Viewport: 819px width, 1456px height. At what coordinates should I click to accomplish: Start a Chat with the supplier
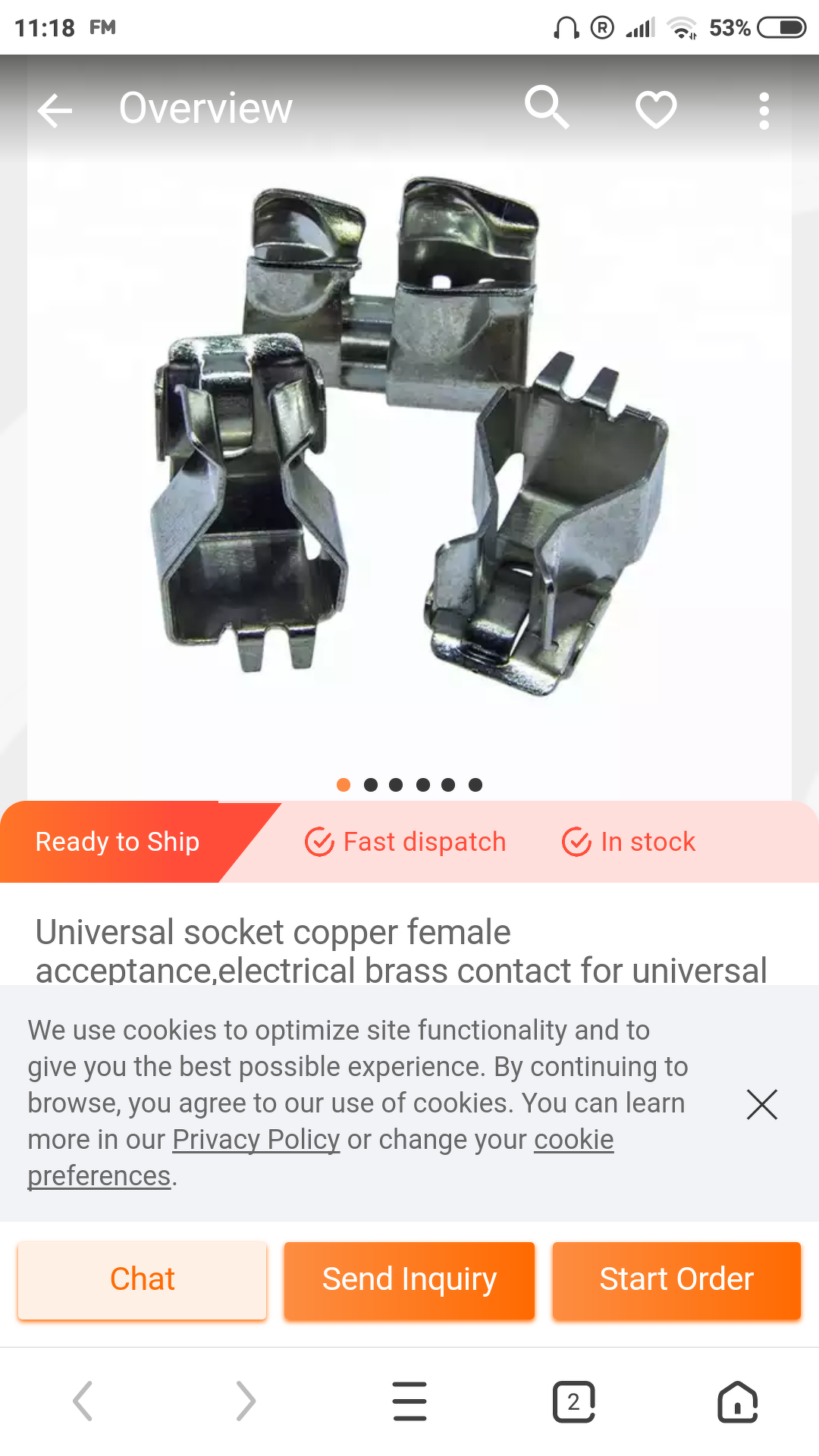click(143, 1280)
